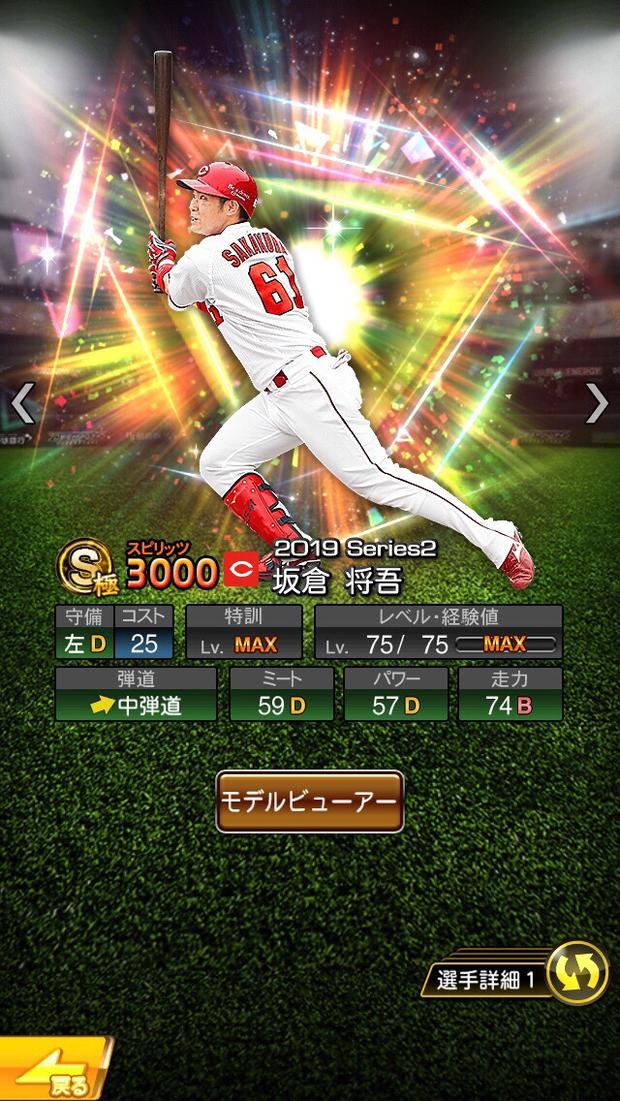The width and height of the screenshot is (620, 1101).
Task: Tap the 戻る back button
Action: click(55, 1074)
